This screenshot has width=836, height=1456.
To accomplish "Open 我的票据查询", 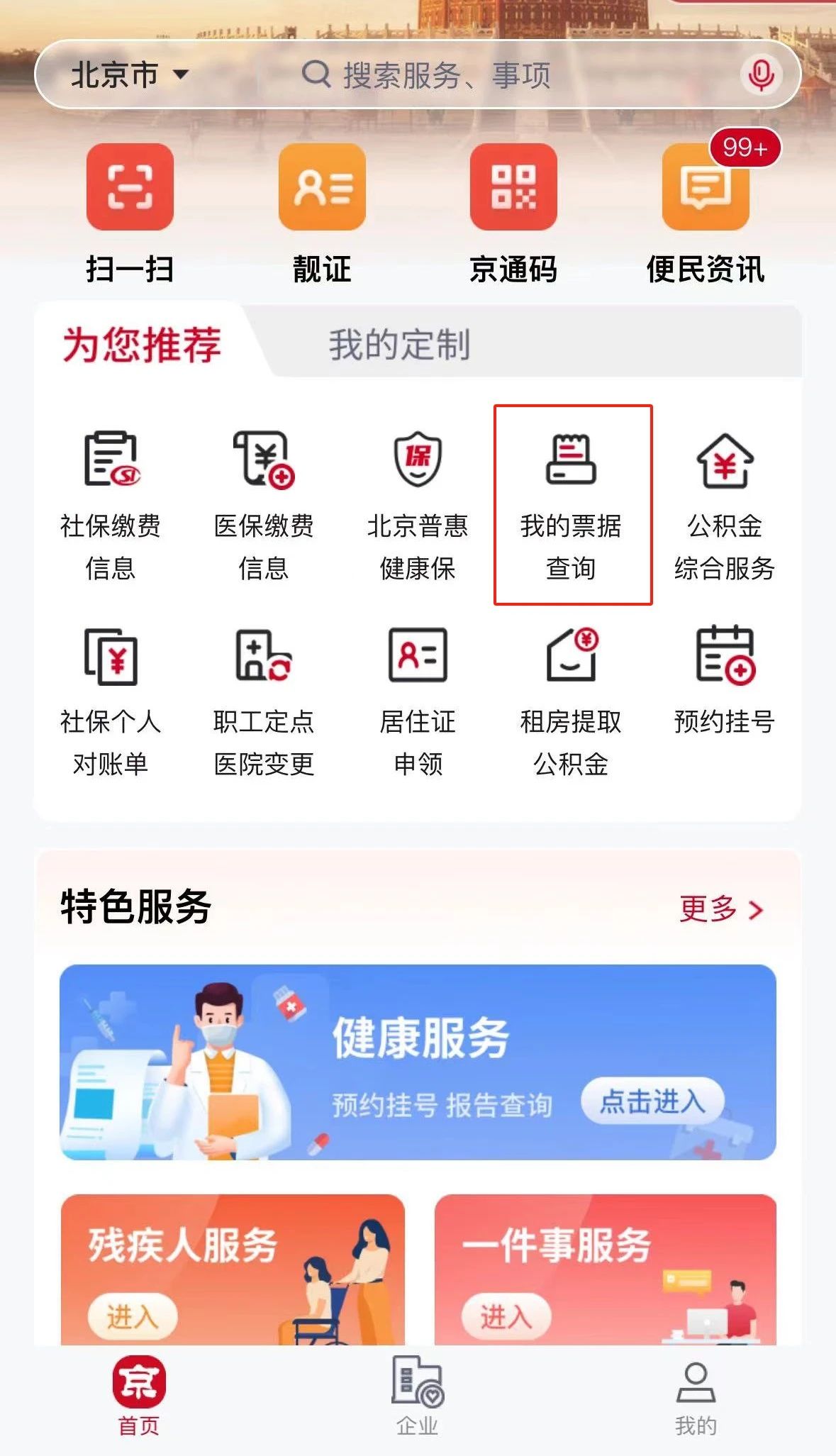I will [572, 505].
